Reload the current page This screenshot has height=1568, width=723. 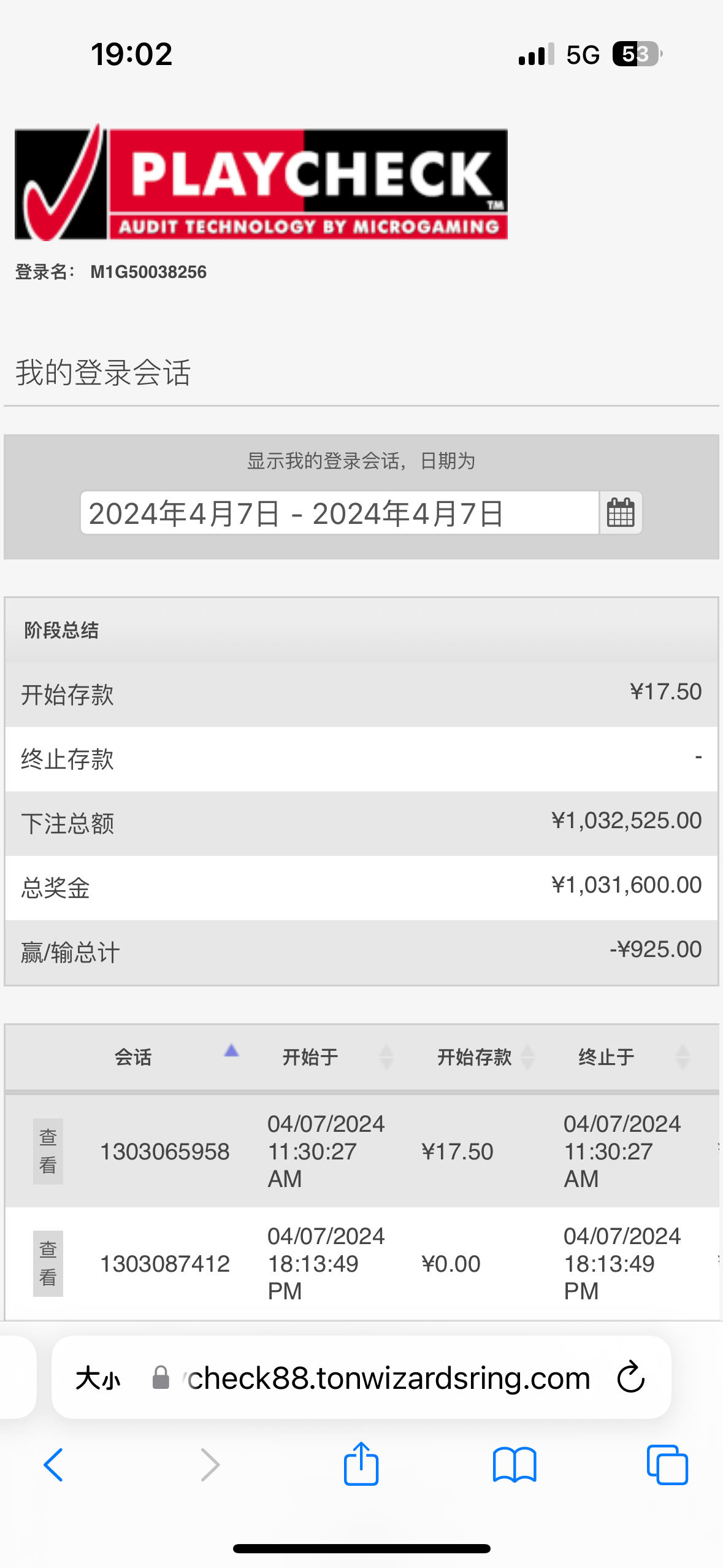[630, 1378]
